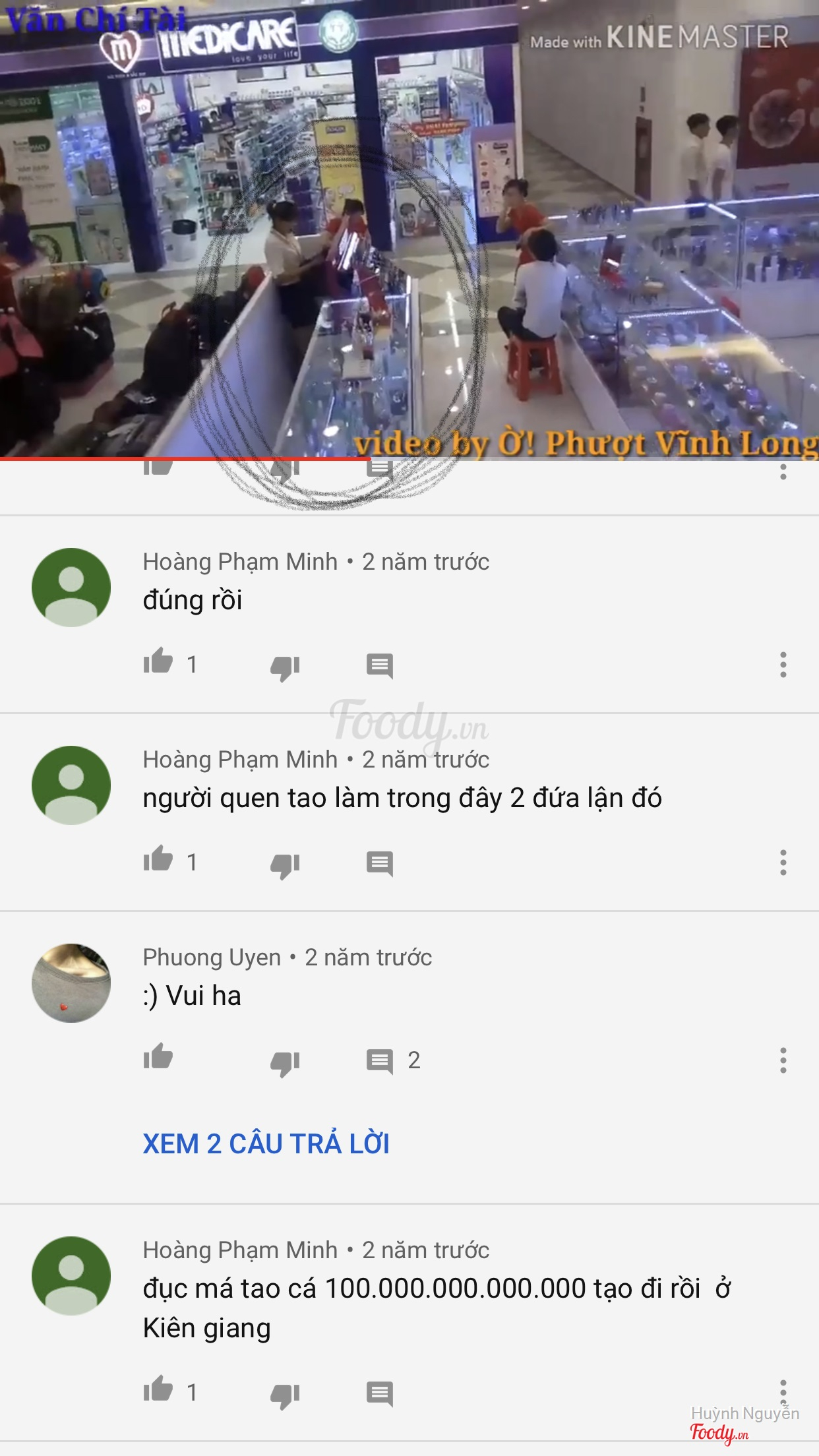
Task: Open Phuong Uyen's profile avatar
Action: coord(71,983)
